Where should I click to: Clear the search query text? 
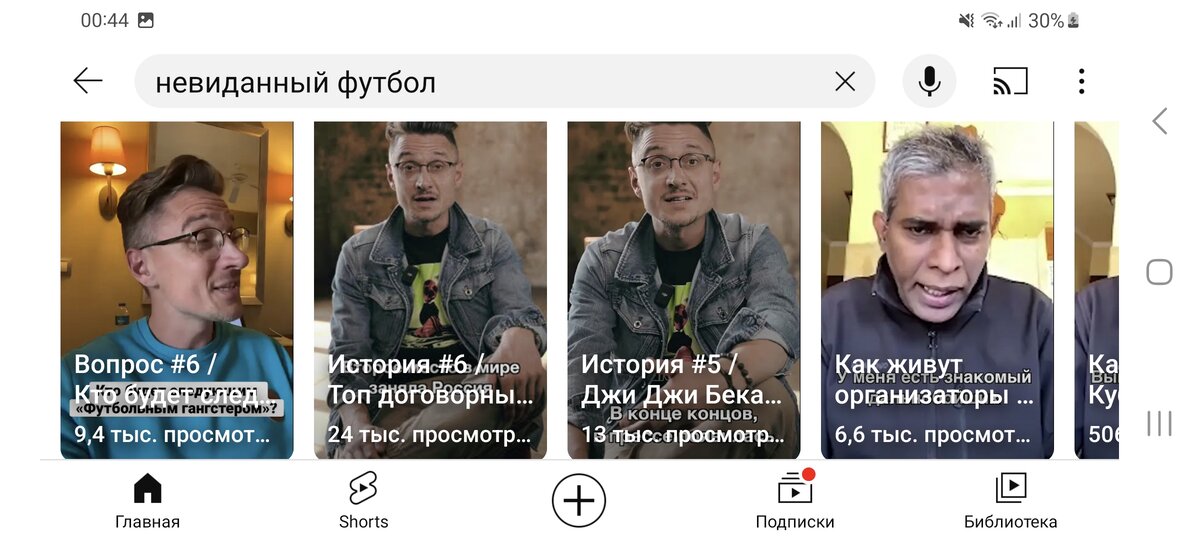click(845, 82)
